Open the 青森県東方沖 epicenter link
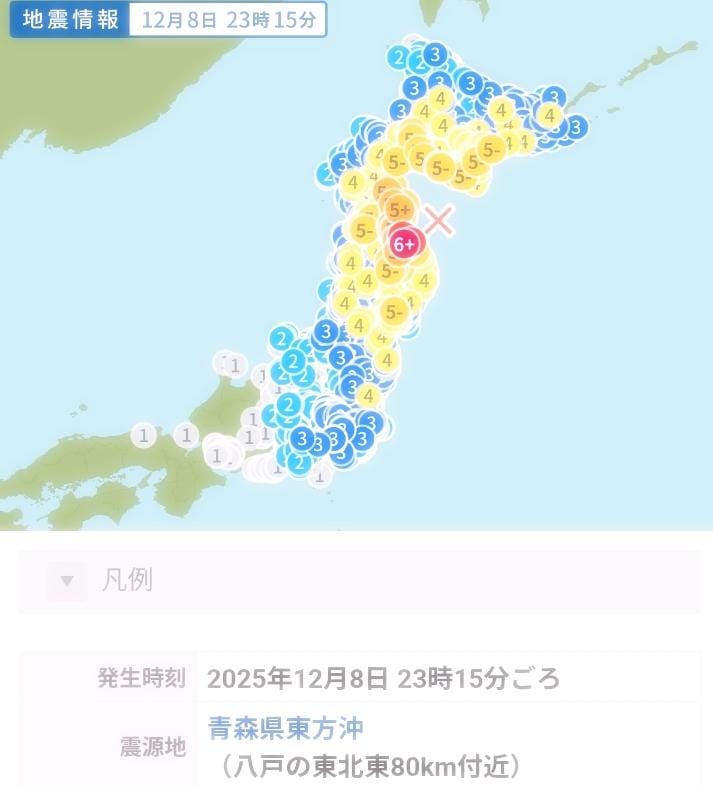 pyautogui.click(x=285, y=728)
